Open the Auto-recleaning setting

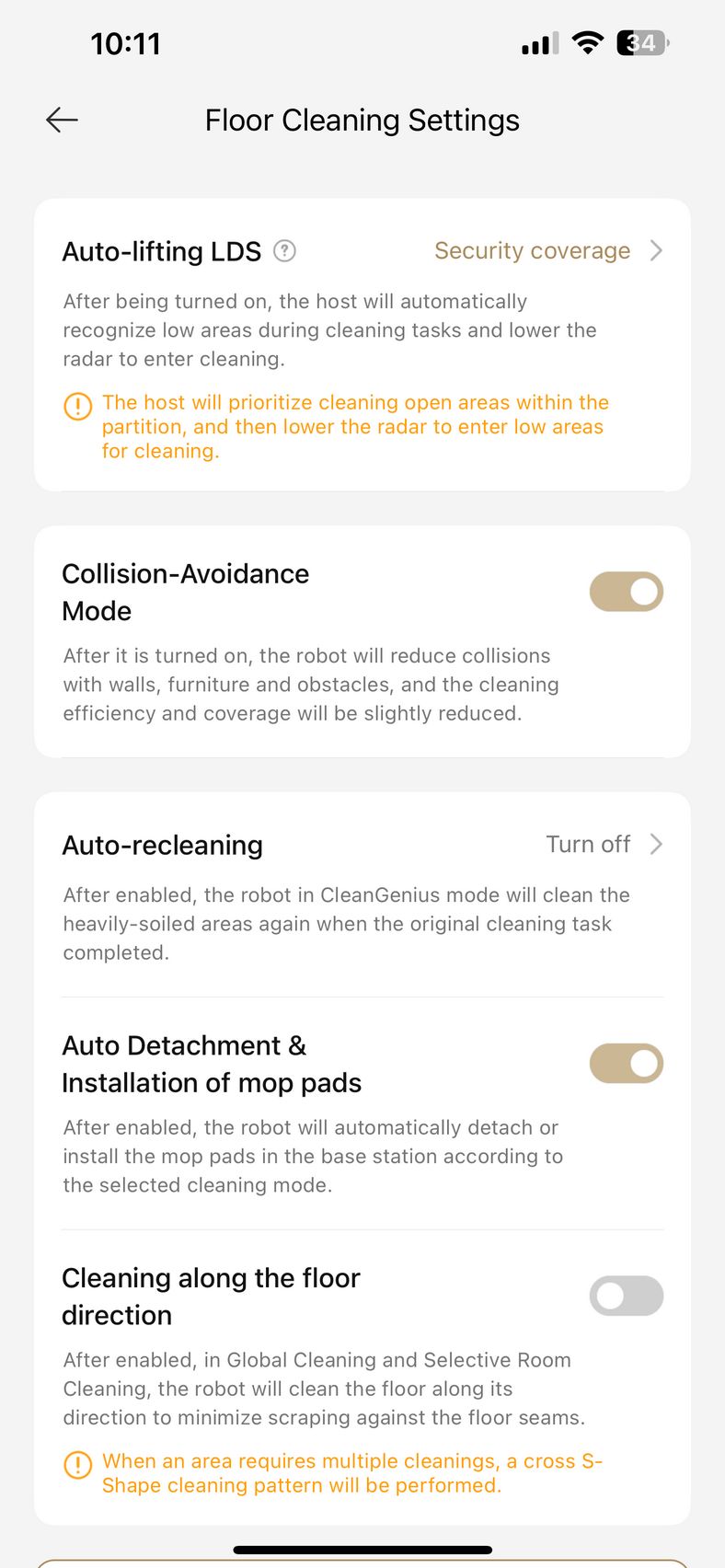click(362, 845)
